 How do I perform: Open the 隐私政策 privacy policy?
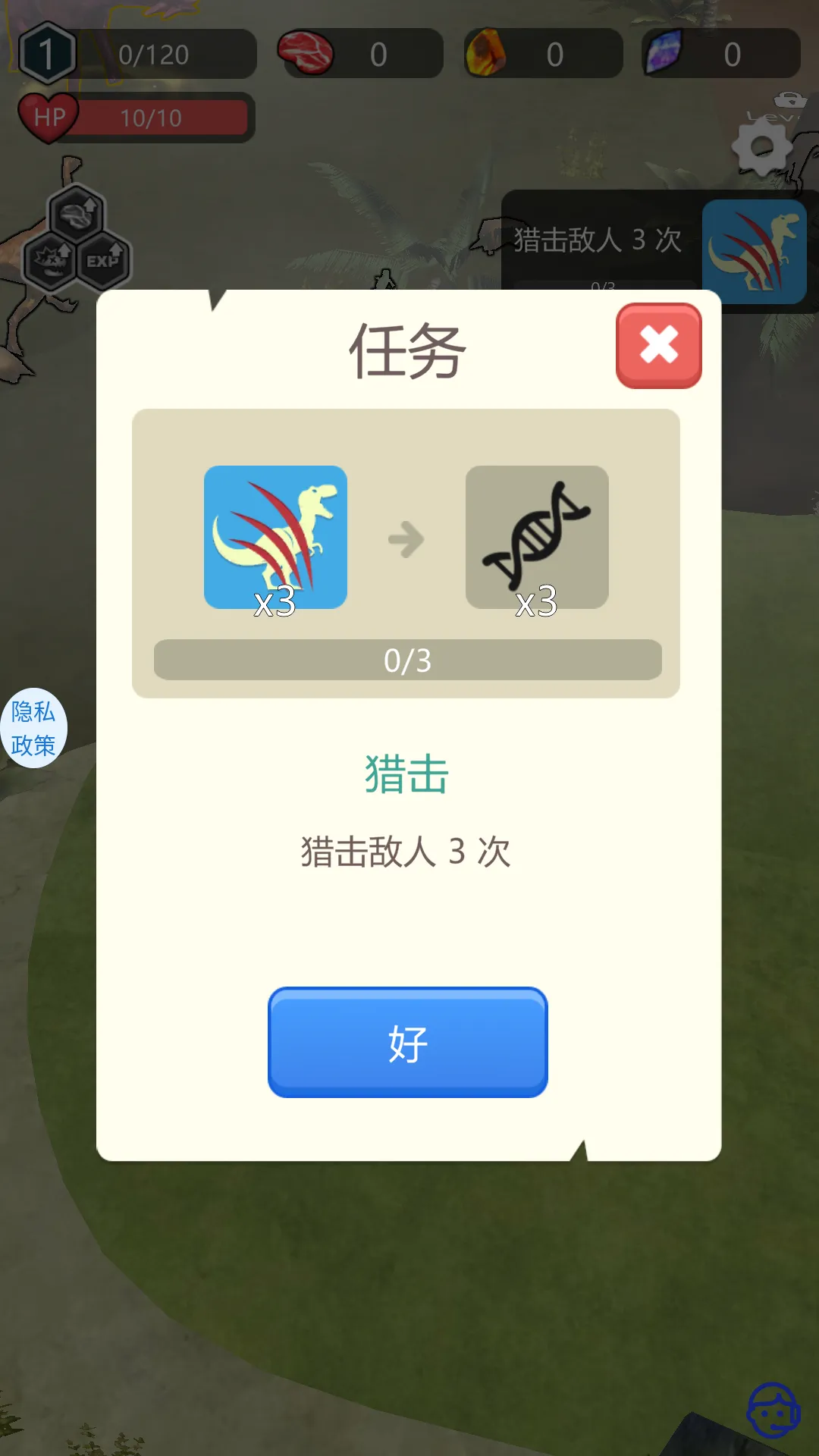pos(33,728)
